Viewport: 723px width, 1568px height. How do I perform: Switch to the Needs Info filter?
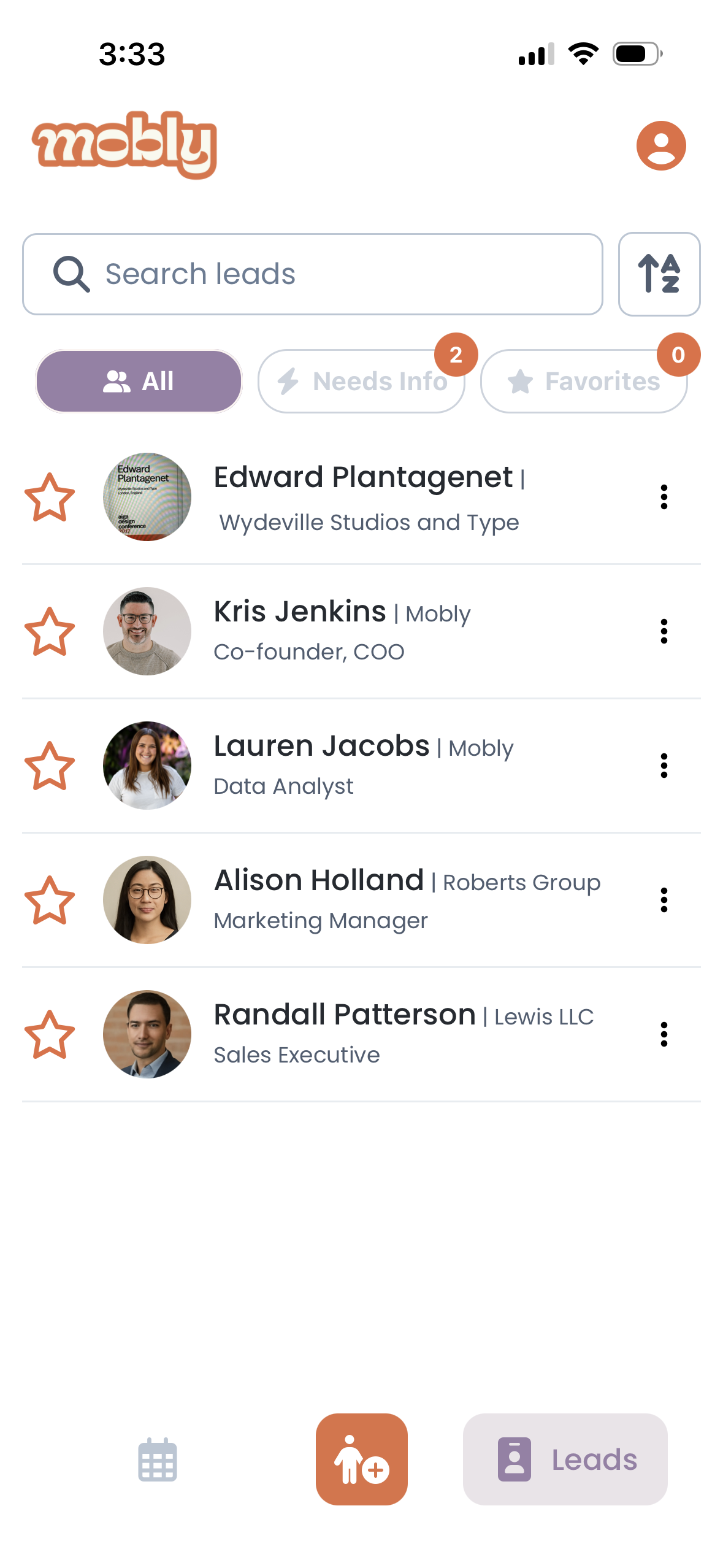(x=361, y=381)
